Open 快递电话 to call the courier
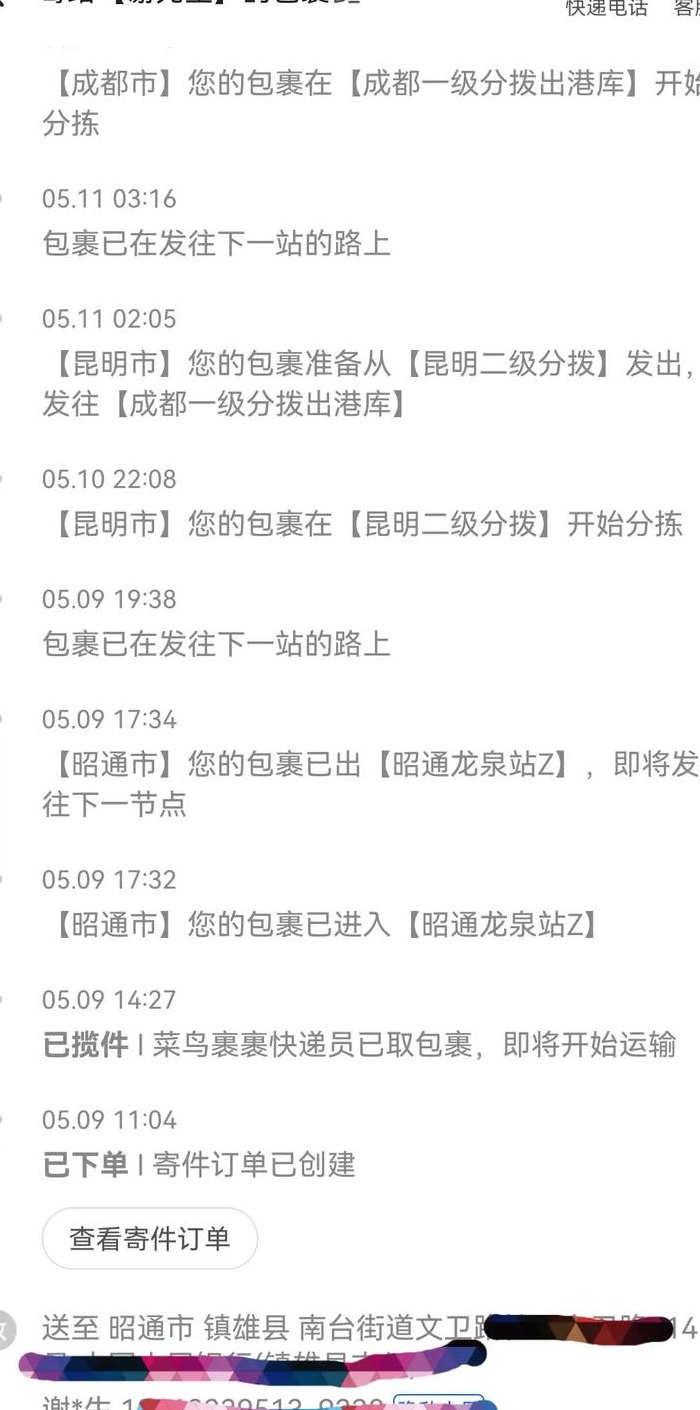Screen dimensions: 700x1410 pos(607,9)
